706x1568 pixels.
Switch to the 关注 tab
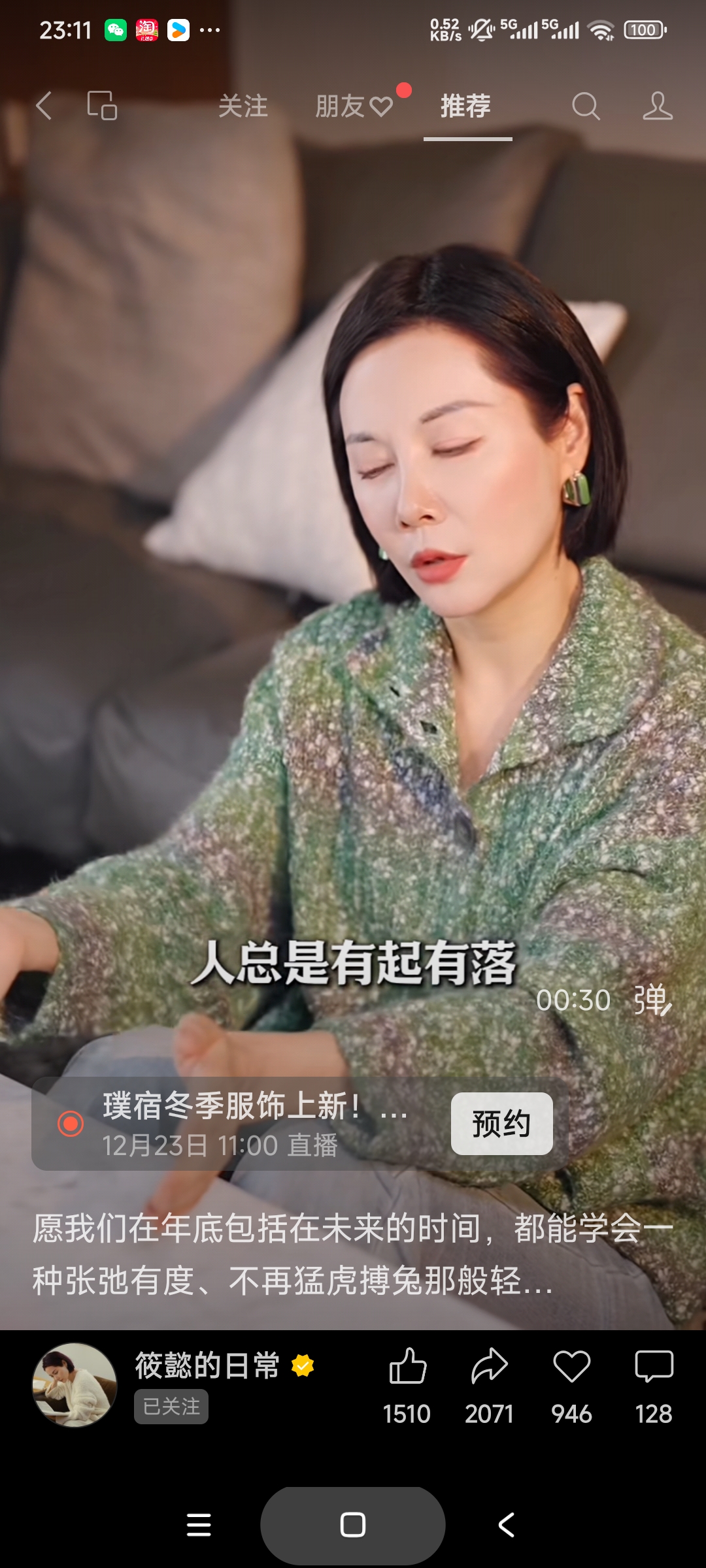pos(244,106)
